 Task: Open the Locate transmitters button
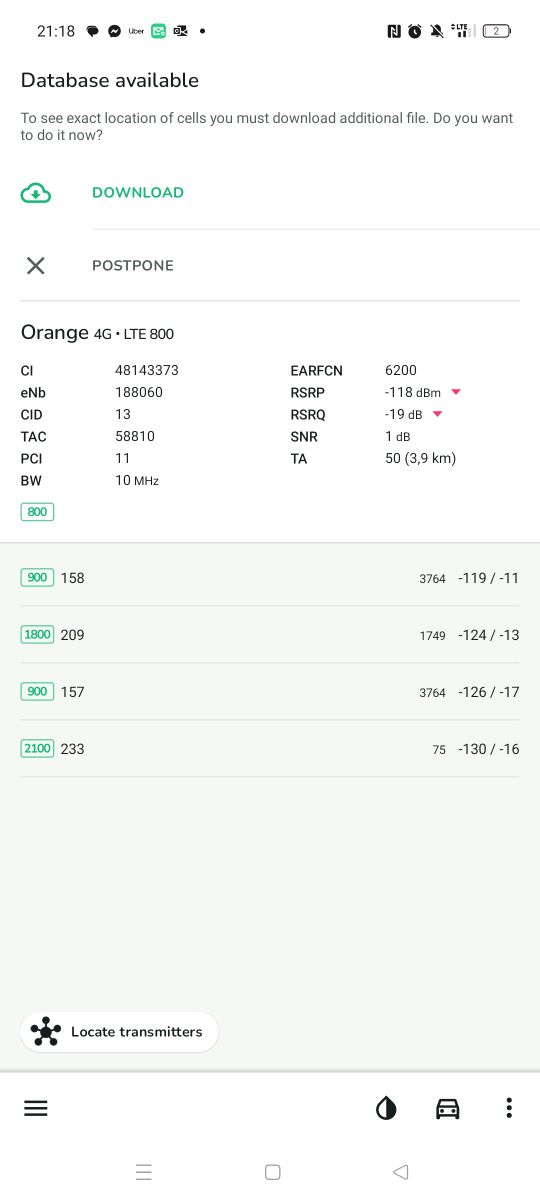(x=119, y=1032)
